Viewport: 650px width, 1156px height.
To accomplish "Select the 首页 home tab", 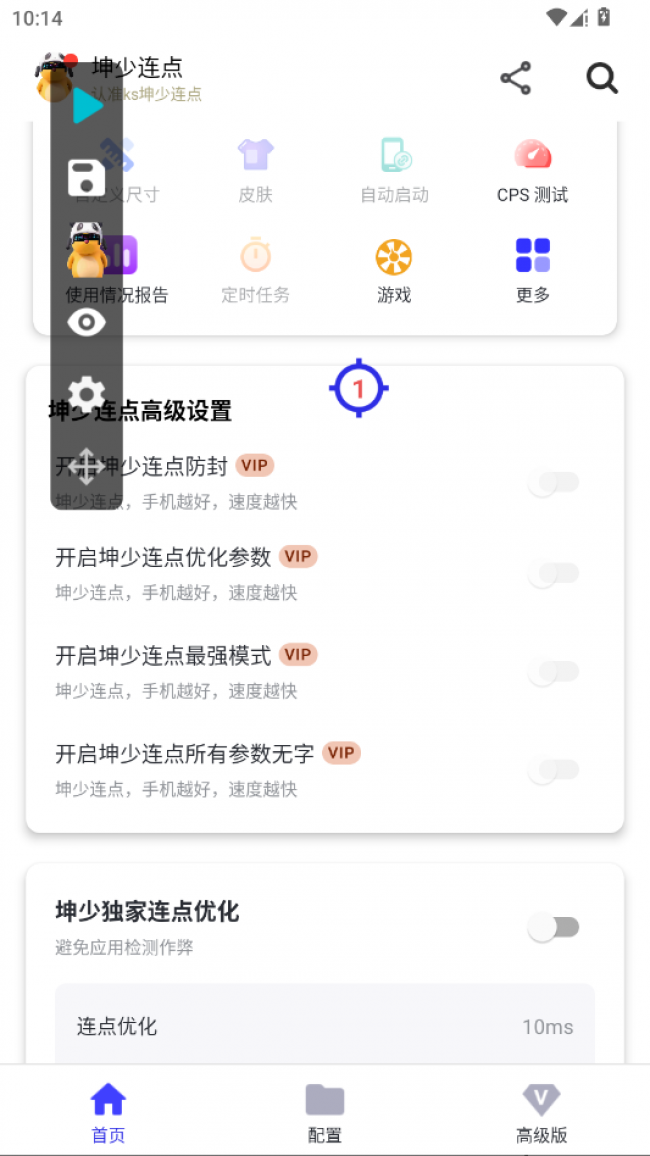I will click(x=108, y=1112).
